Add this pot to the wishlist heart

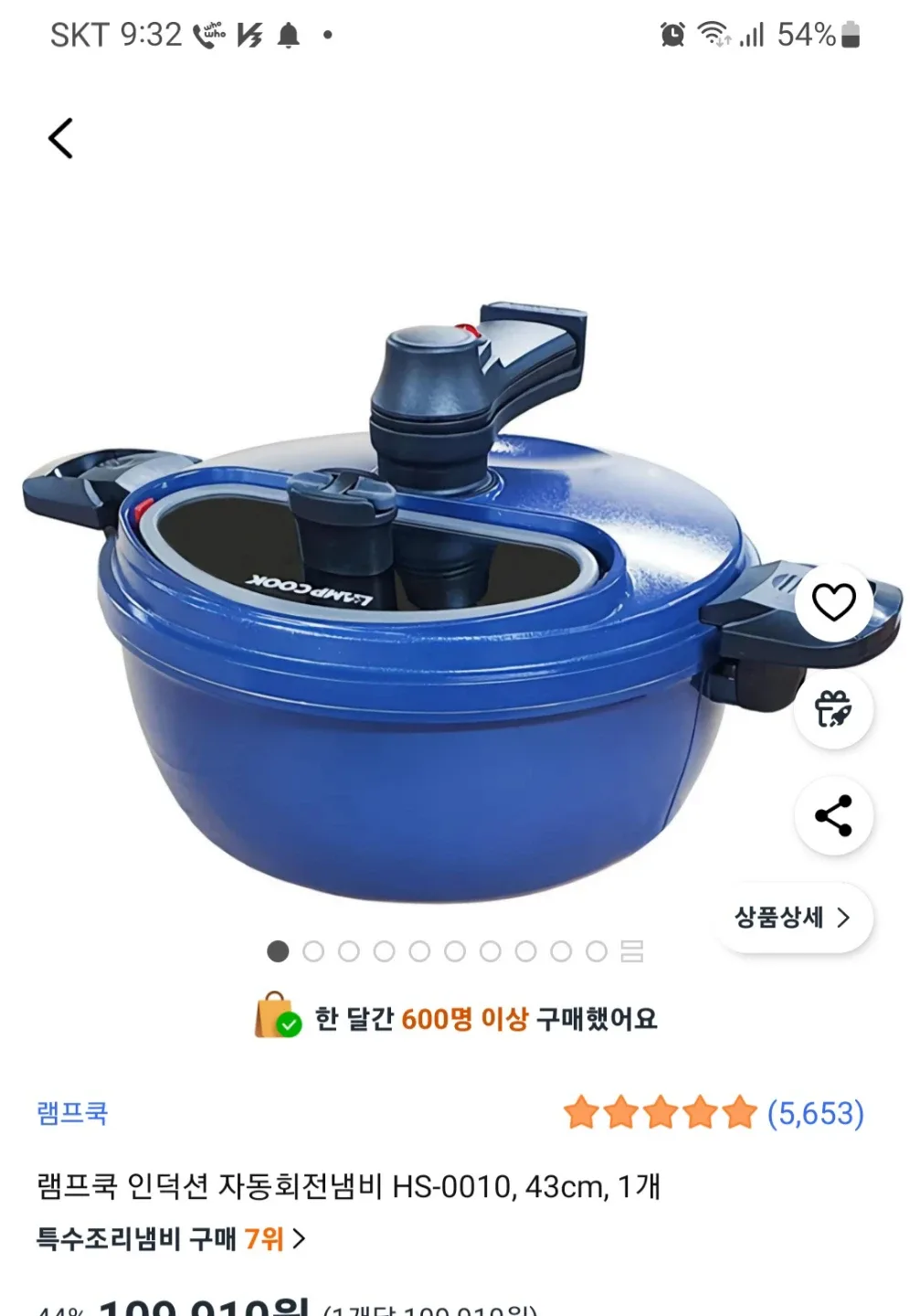(x=833, y=602)
